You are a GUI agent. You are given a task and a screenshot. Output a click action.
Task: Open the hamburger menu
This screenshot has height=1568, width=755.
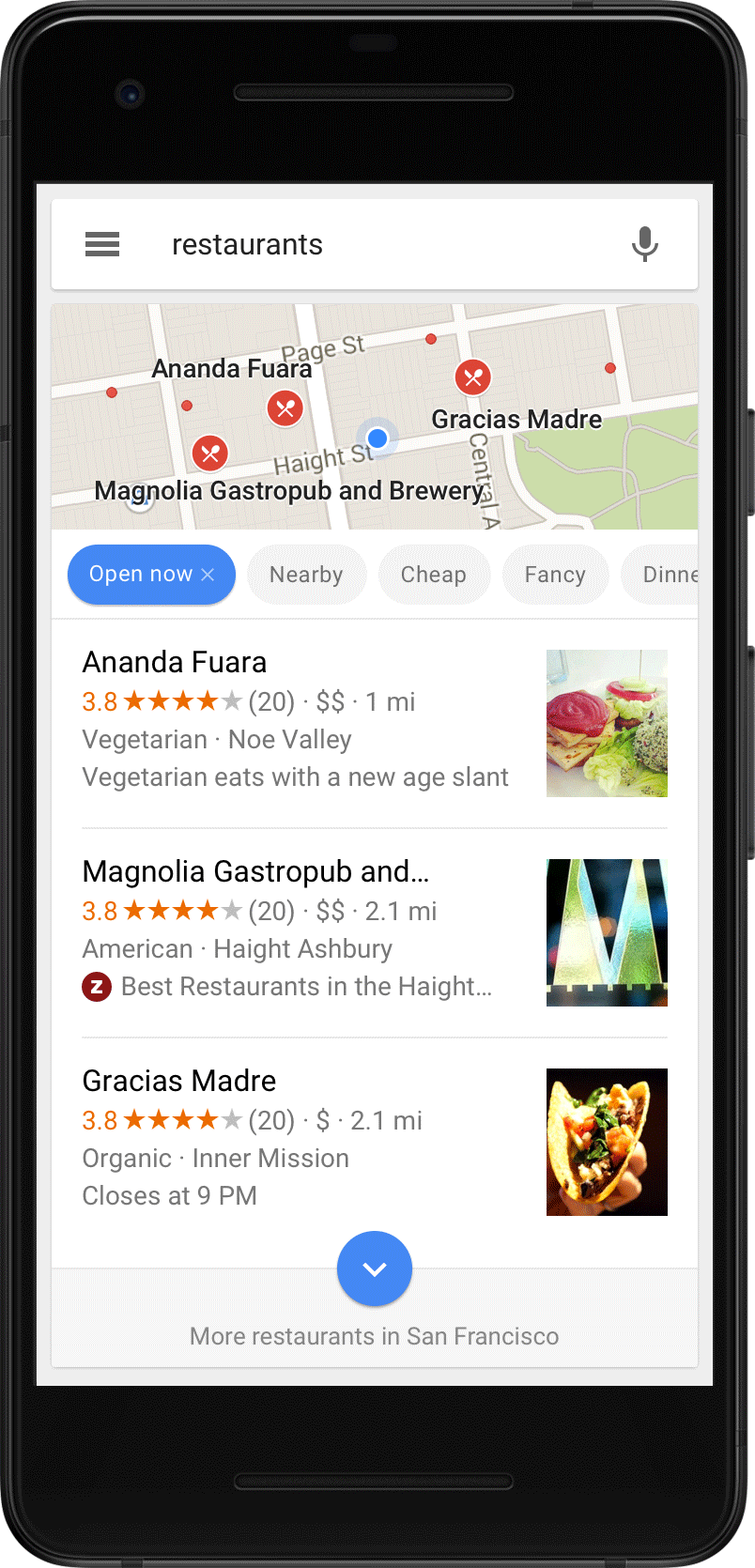click(x=102, y=244)
